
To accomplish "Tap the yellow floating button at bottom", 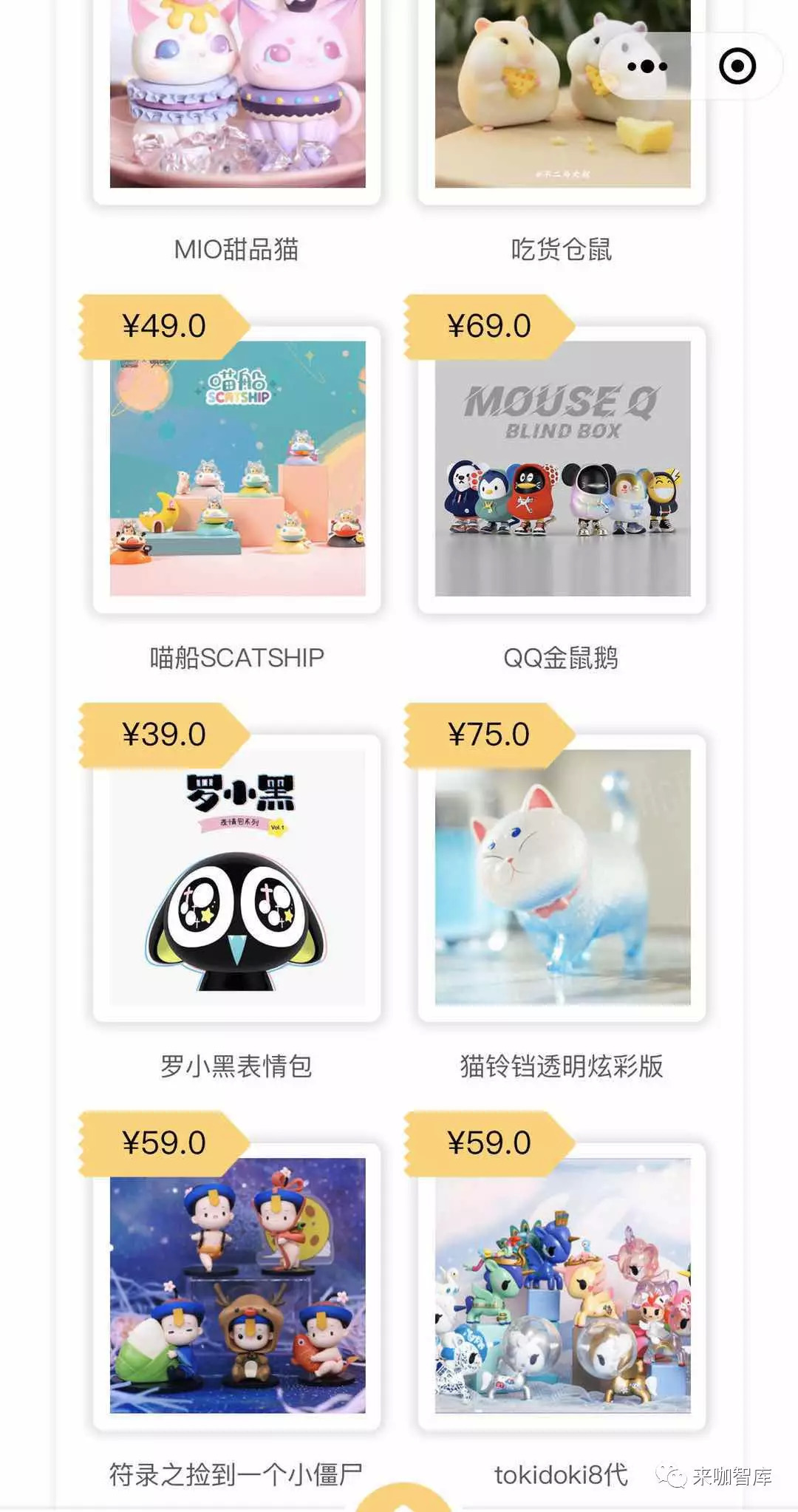I will tap(403, 1500).
